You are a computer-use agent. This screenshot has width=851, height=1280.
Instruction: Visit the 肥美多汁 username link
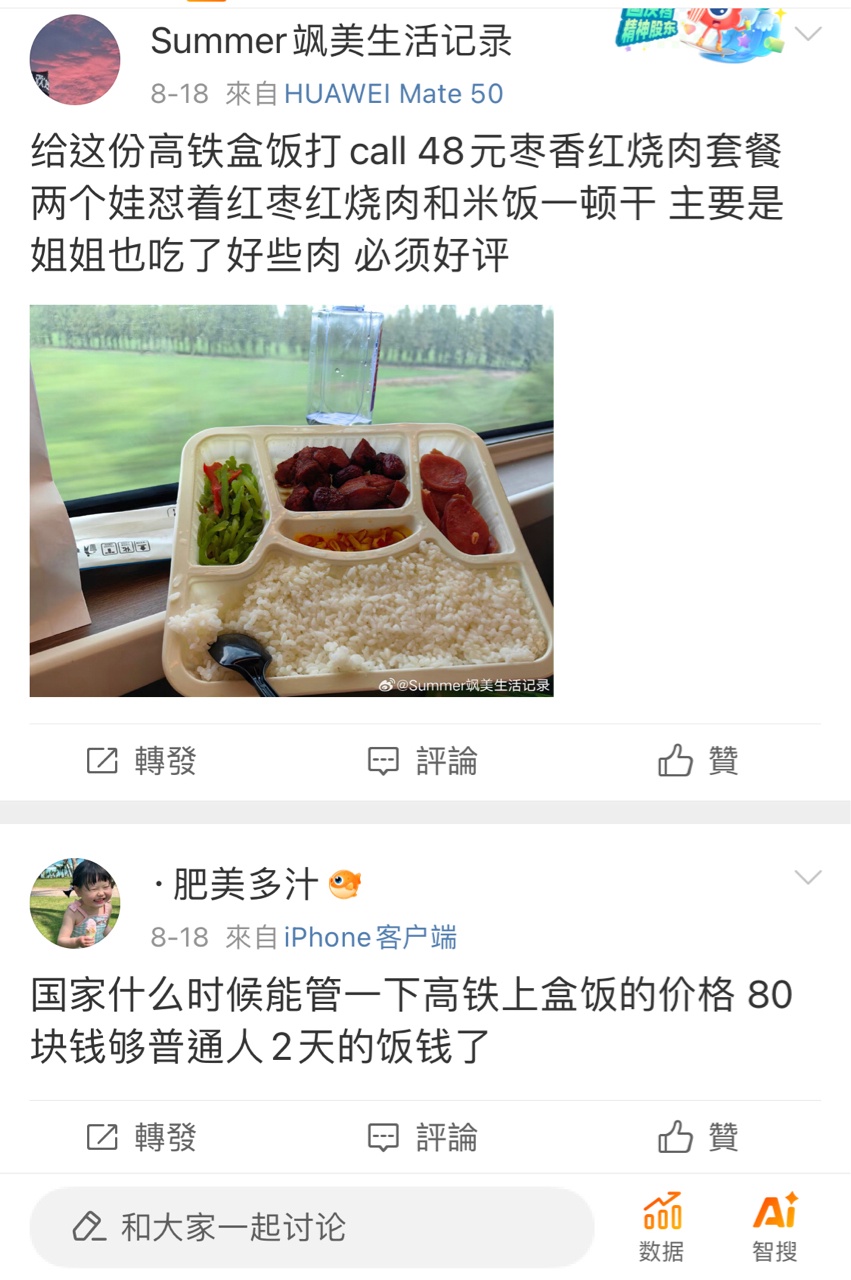point(246,884)
